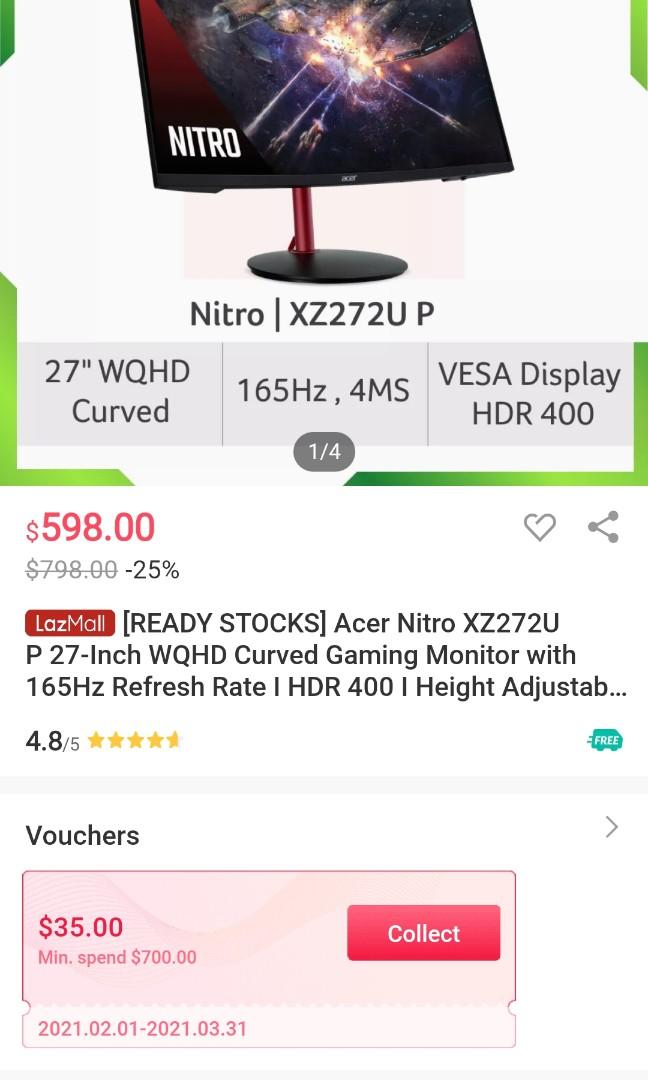Open the Acer Nitro XZ272U product image
This screenshot has height=1080, width=648.
(324, 200)
